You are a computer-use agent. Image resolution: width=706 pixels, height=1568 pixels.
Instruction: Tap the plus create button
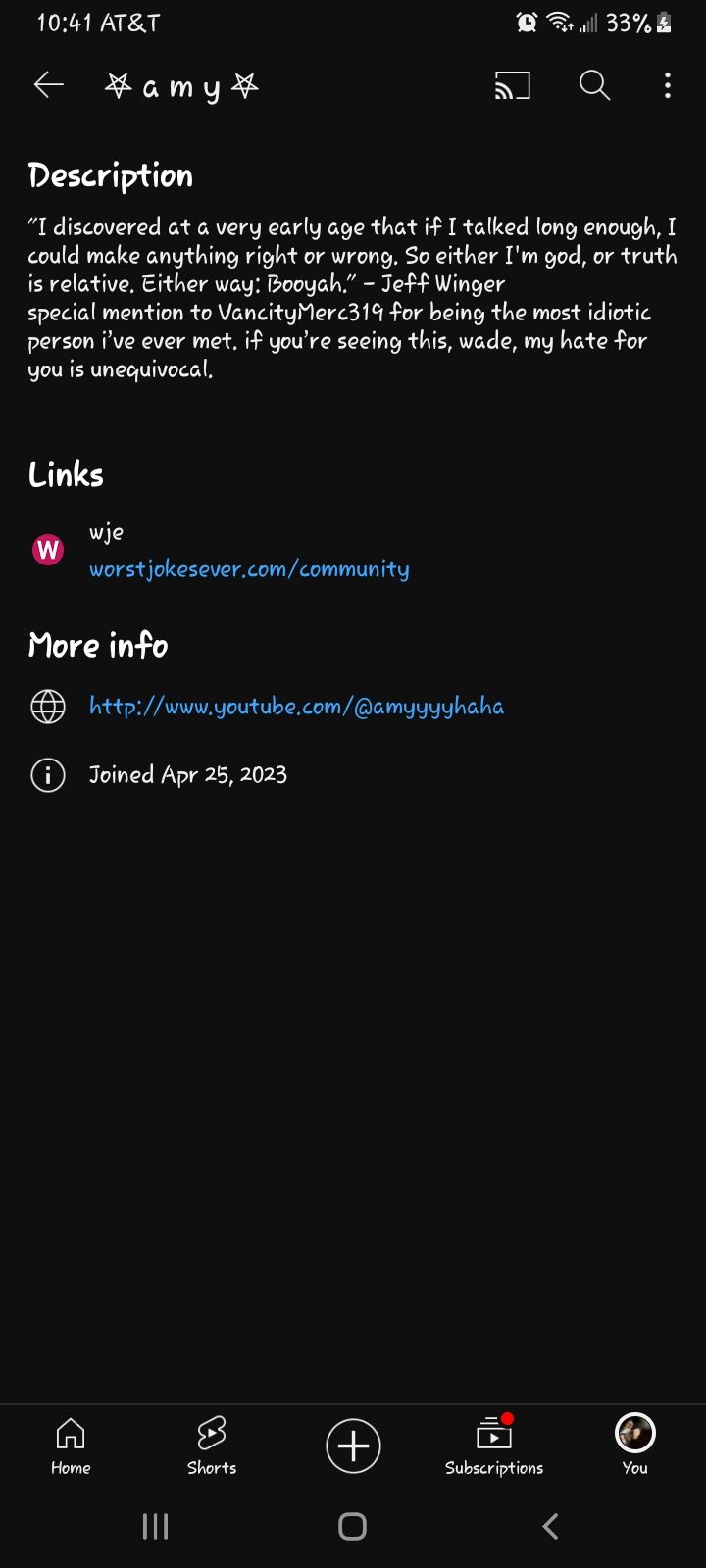(353, 1445)
